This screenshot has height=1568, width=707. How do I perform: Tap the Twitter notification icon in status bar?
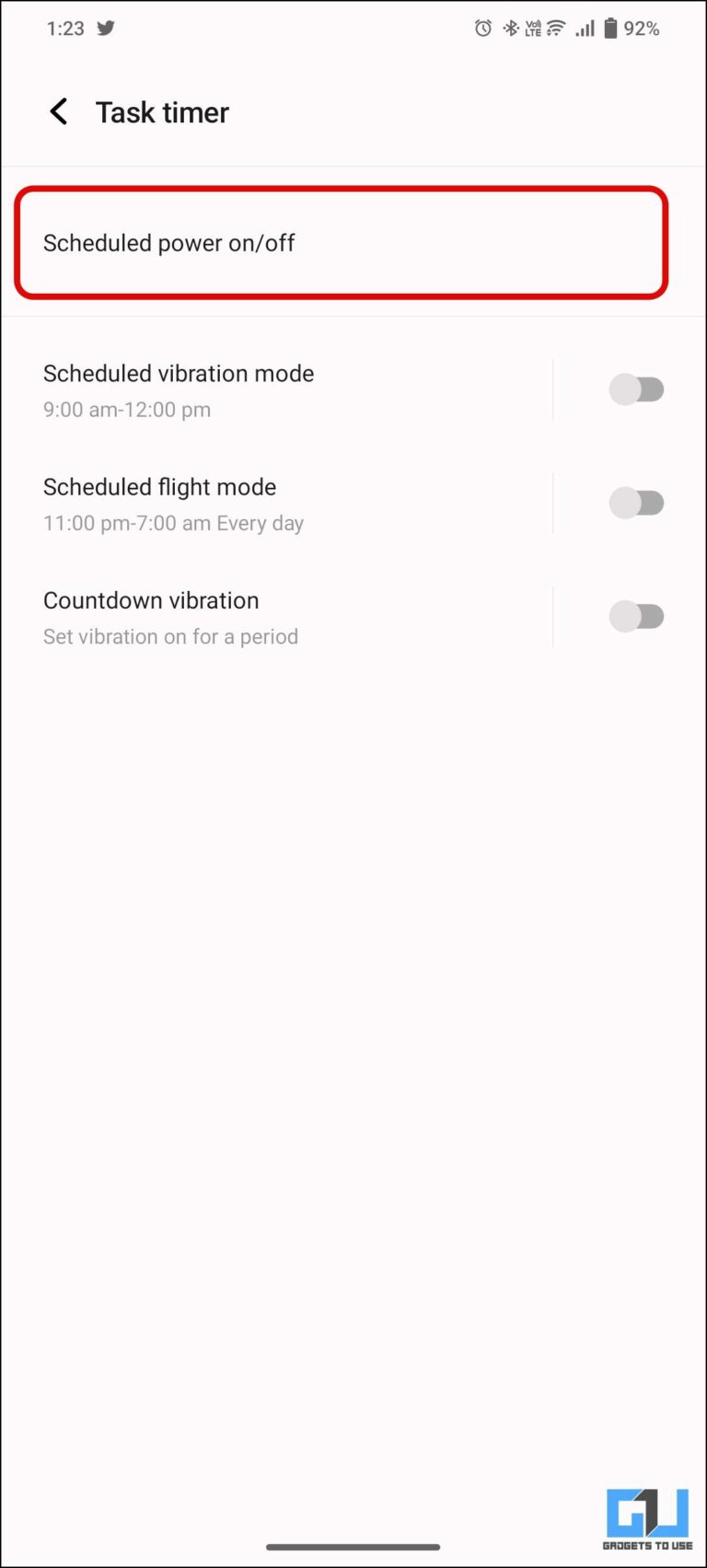105,29
